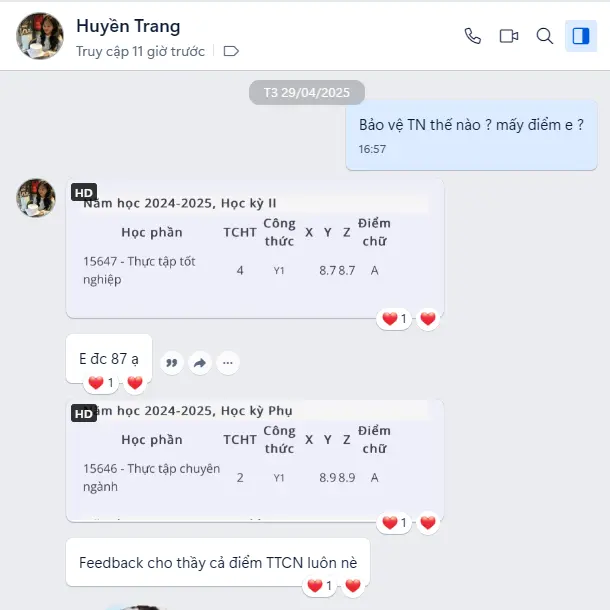React with heart to the Feedback message
610x610 pixels.
(x=352, y=586)
